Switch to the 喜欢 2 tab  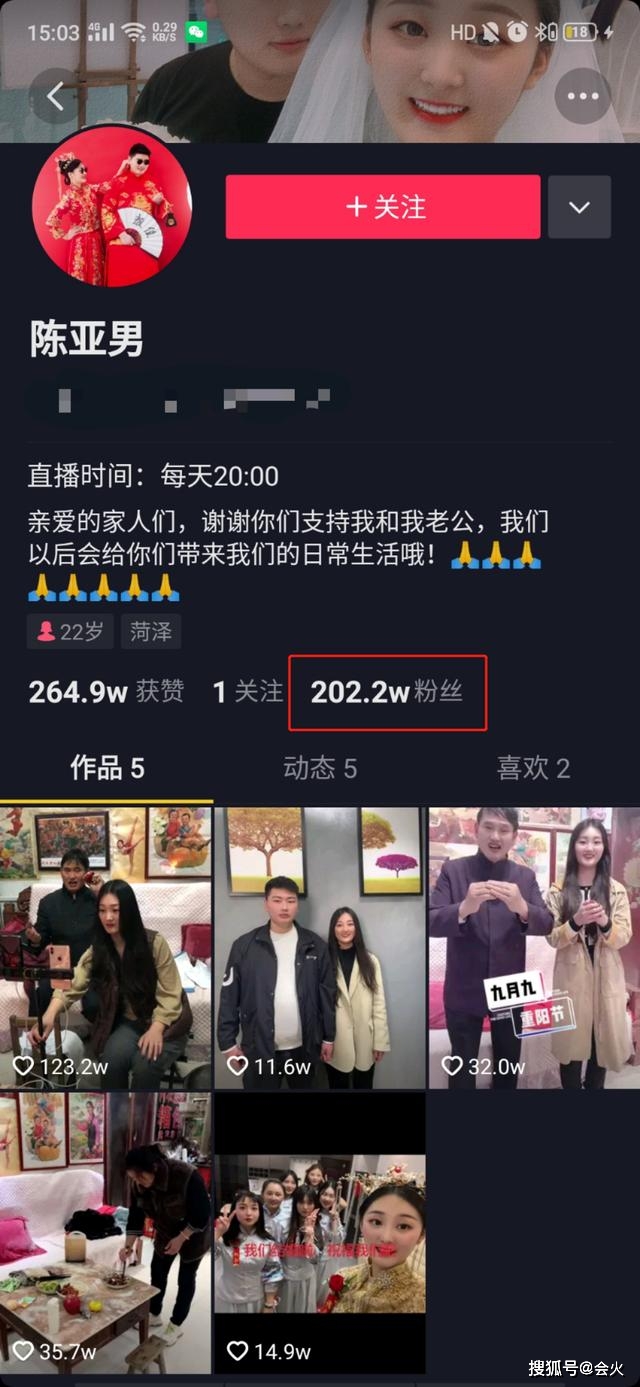[533, 768]
